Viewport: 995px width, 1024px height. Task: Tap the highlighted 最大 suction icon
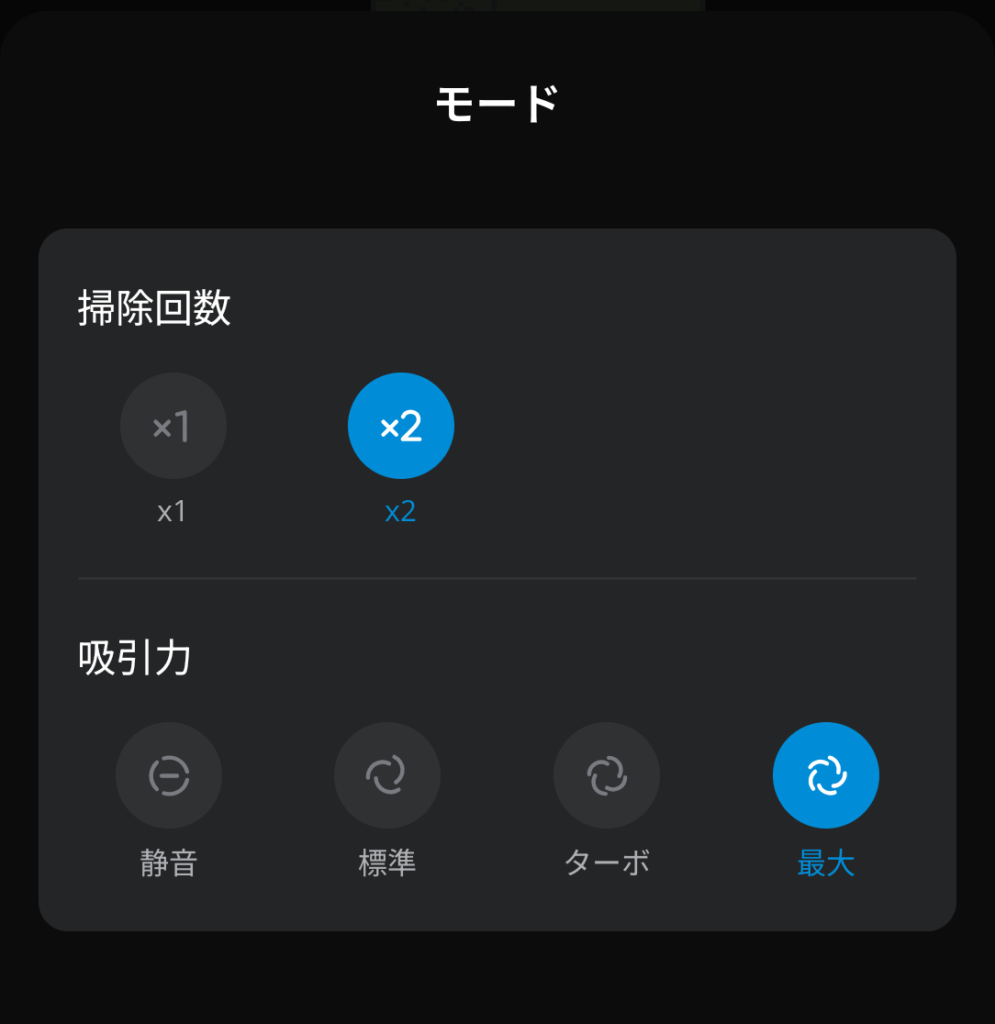[825, 775]
